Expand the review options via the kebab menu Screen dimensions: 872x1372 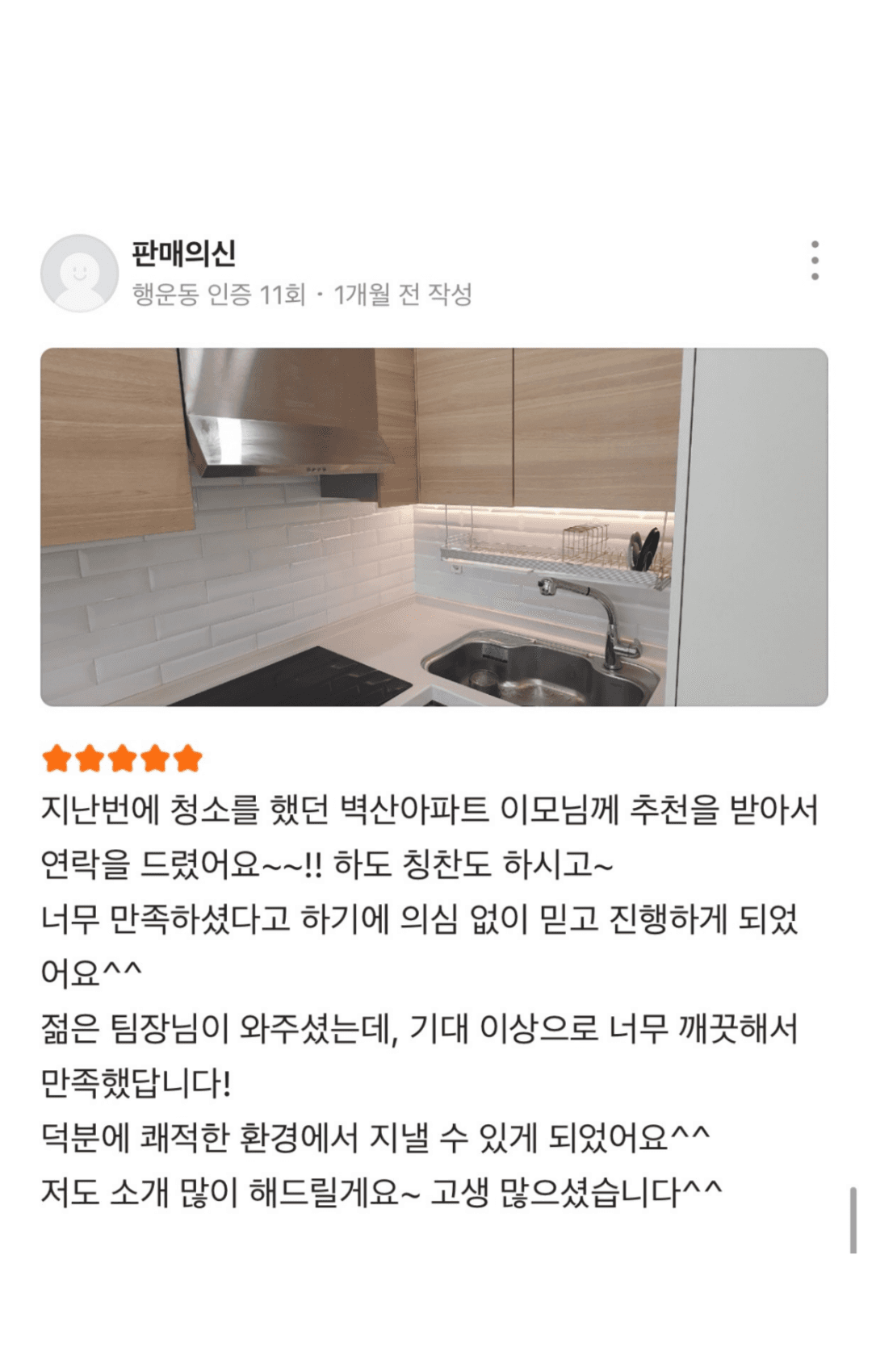(x=815, y=261)
